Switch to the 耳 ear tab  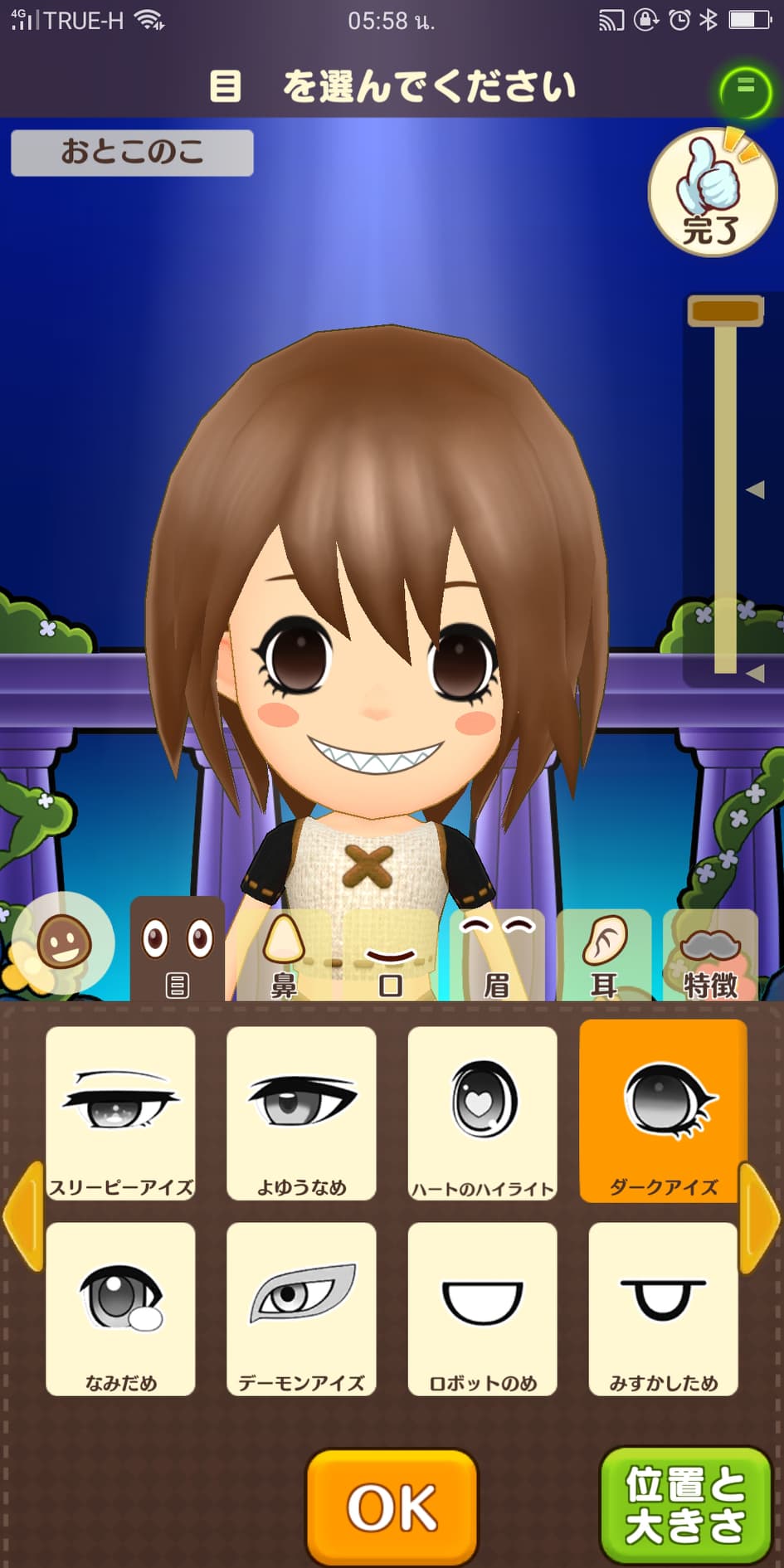click(604, 956)
